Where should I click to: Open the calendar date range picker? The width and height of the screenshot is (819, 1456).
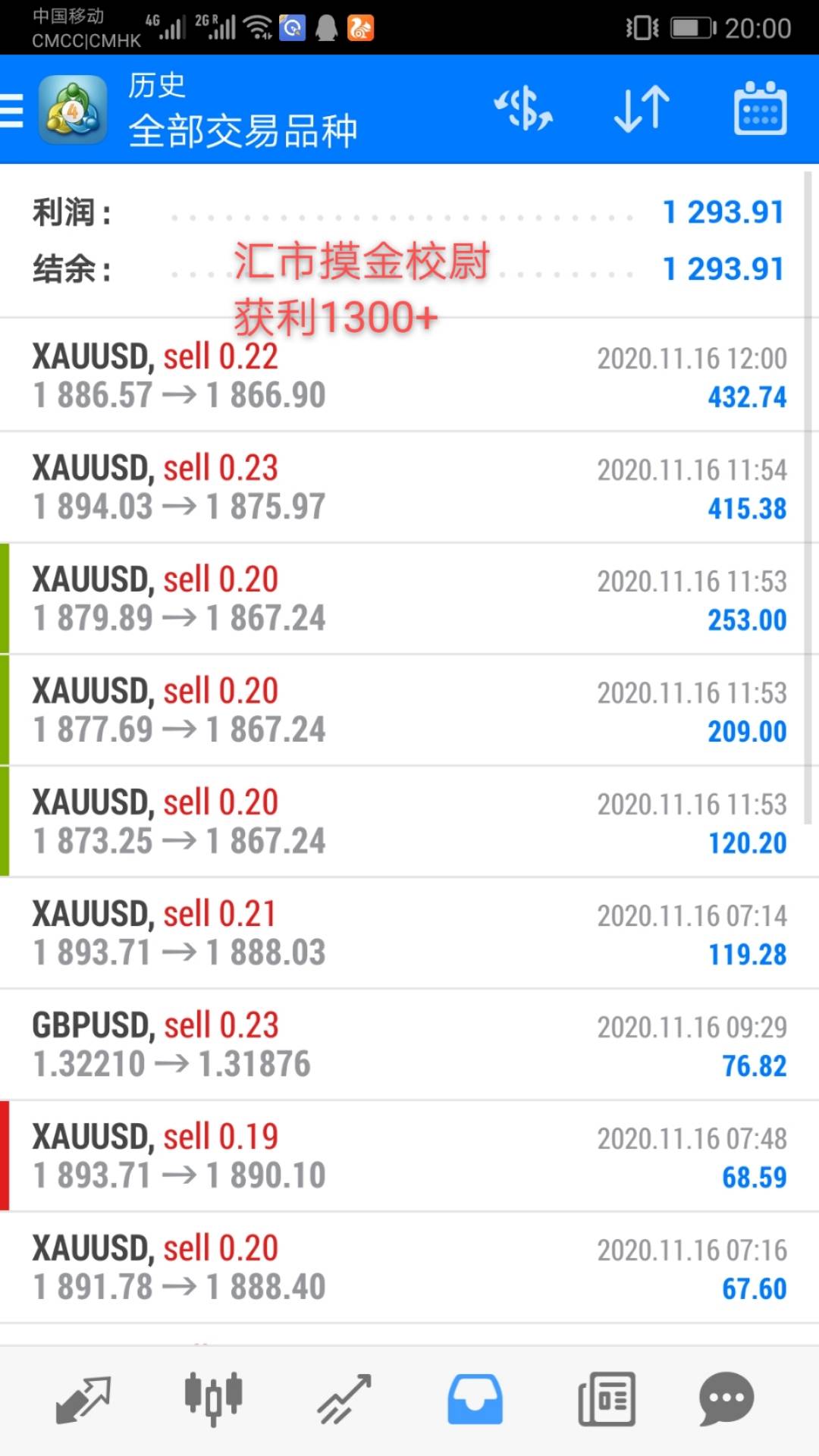760,109
